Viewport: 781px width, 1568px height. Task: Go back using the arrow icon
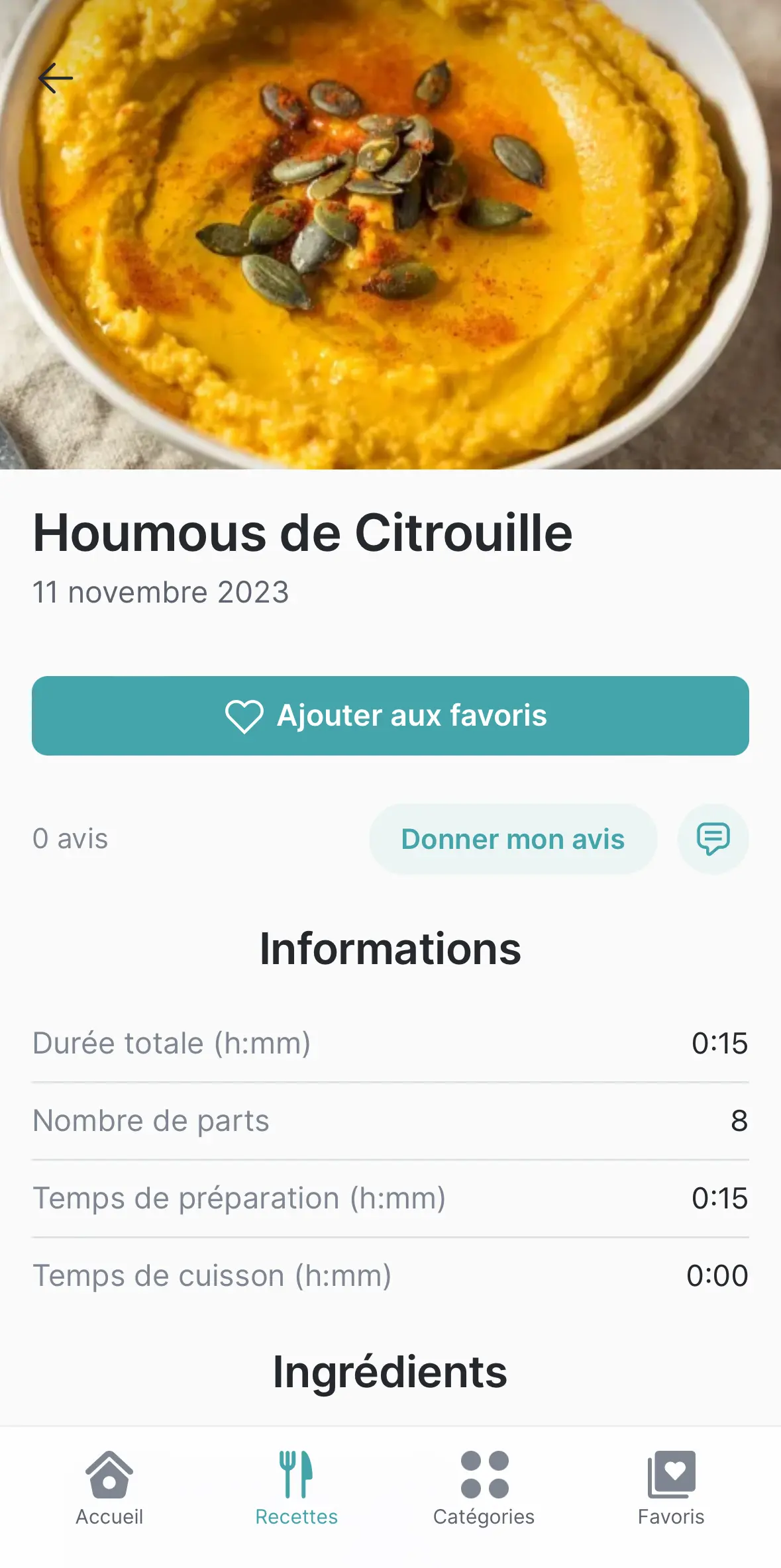pos(56,79)
